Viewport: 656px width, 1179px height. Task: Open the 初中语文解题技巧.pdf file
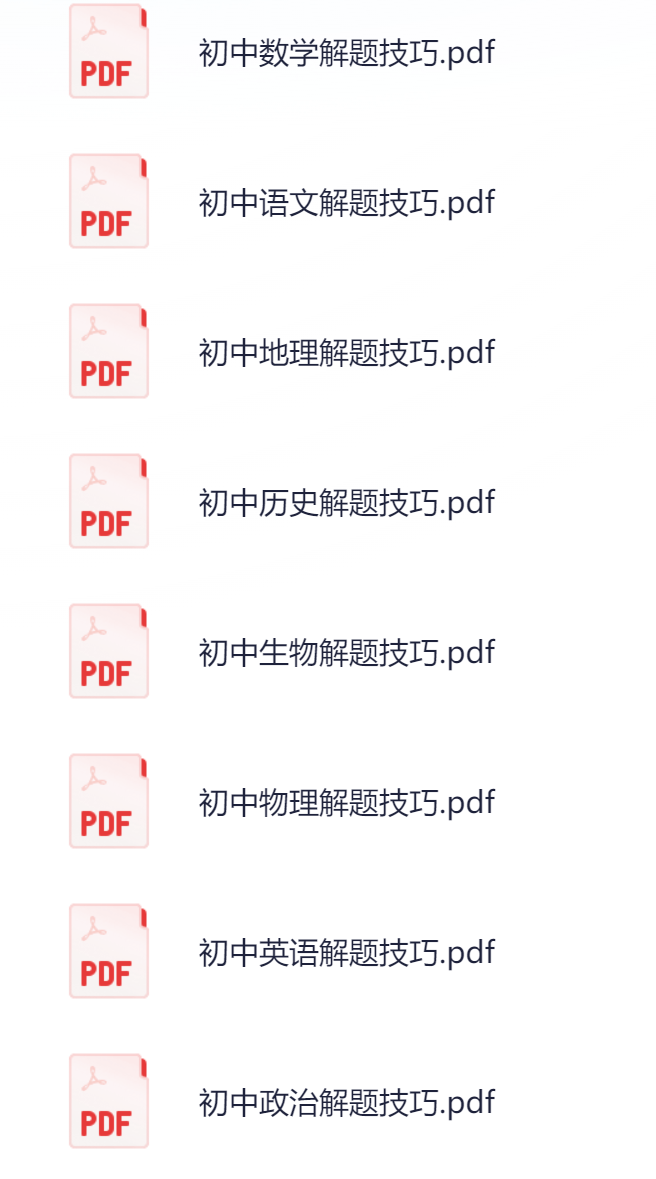coord(346,202)
